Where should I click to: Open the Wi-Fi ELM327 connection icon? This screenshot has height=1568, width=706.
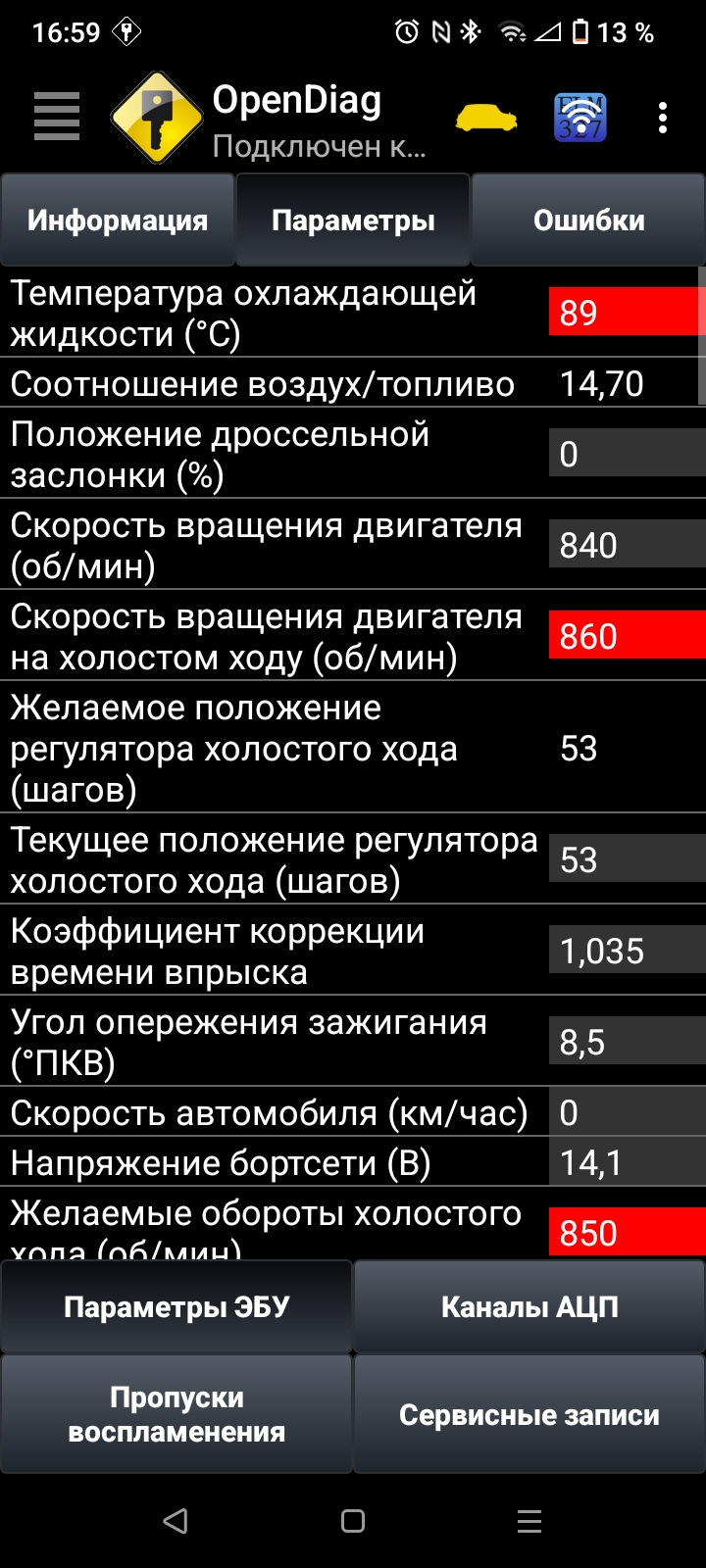(x=580, y=119)
